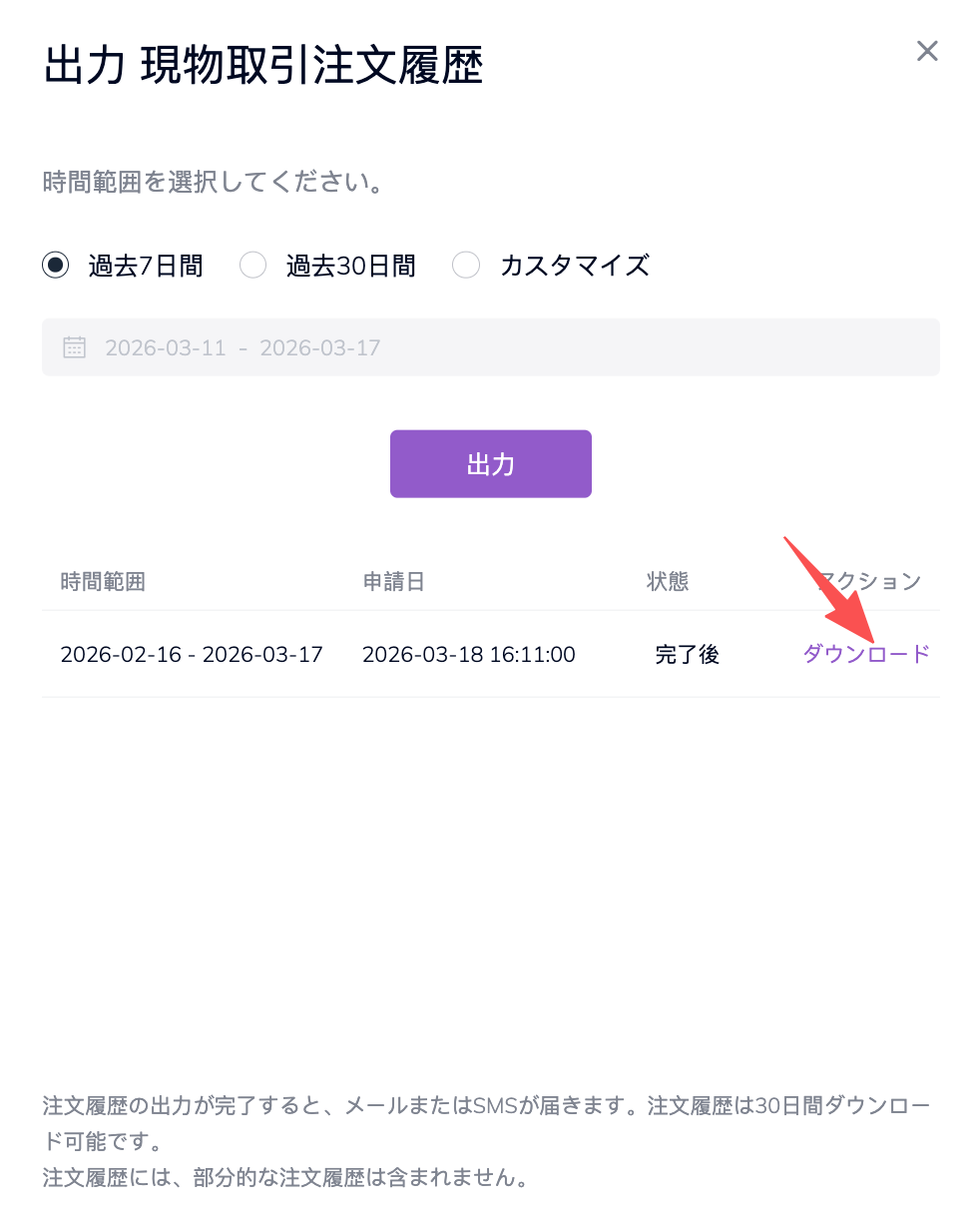The height and width of the screenshot is (1214, 980).
Task: Close the export order history dialog
Action: (x=927, y=51)
